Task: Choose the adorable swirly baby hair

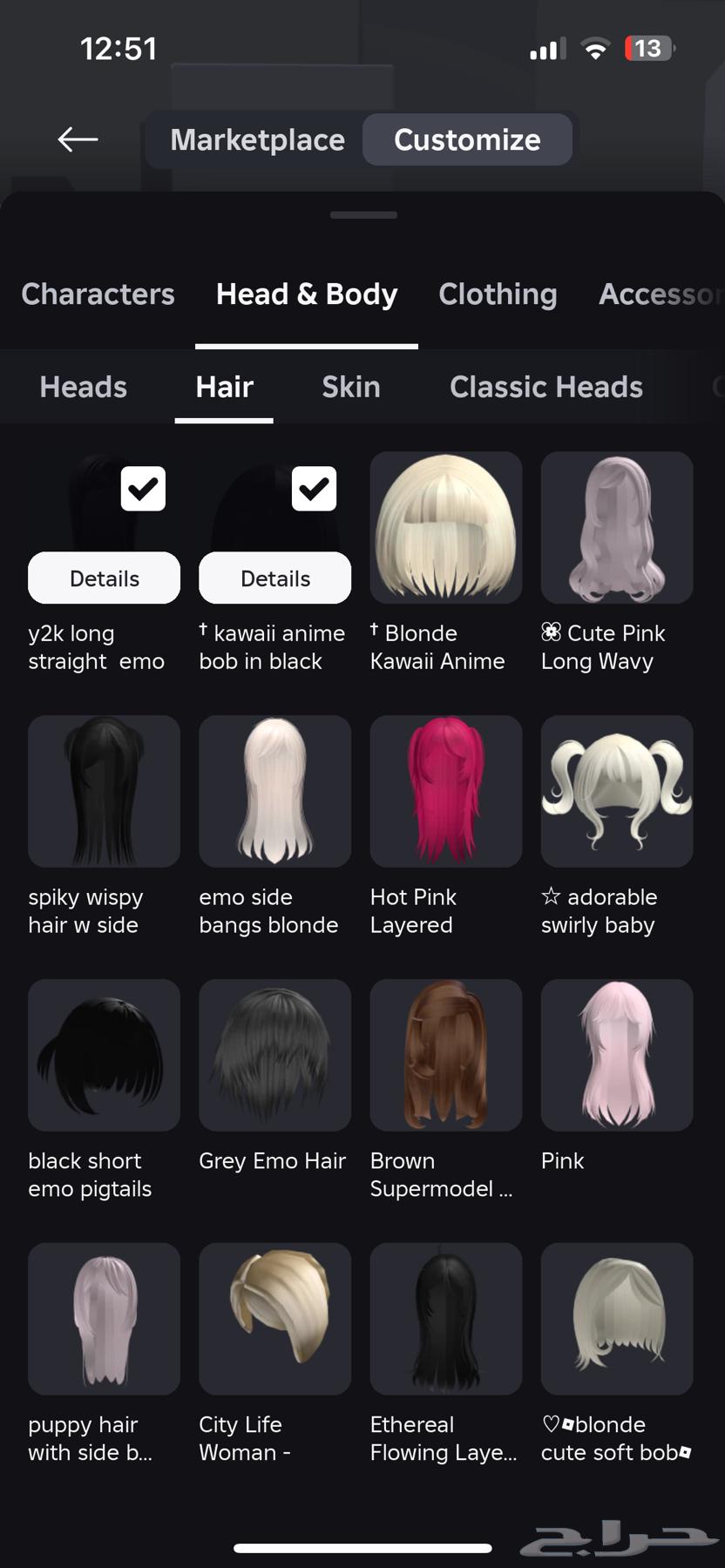Action: [616, 791]
